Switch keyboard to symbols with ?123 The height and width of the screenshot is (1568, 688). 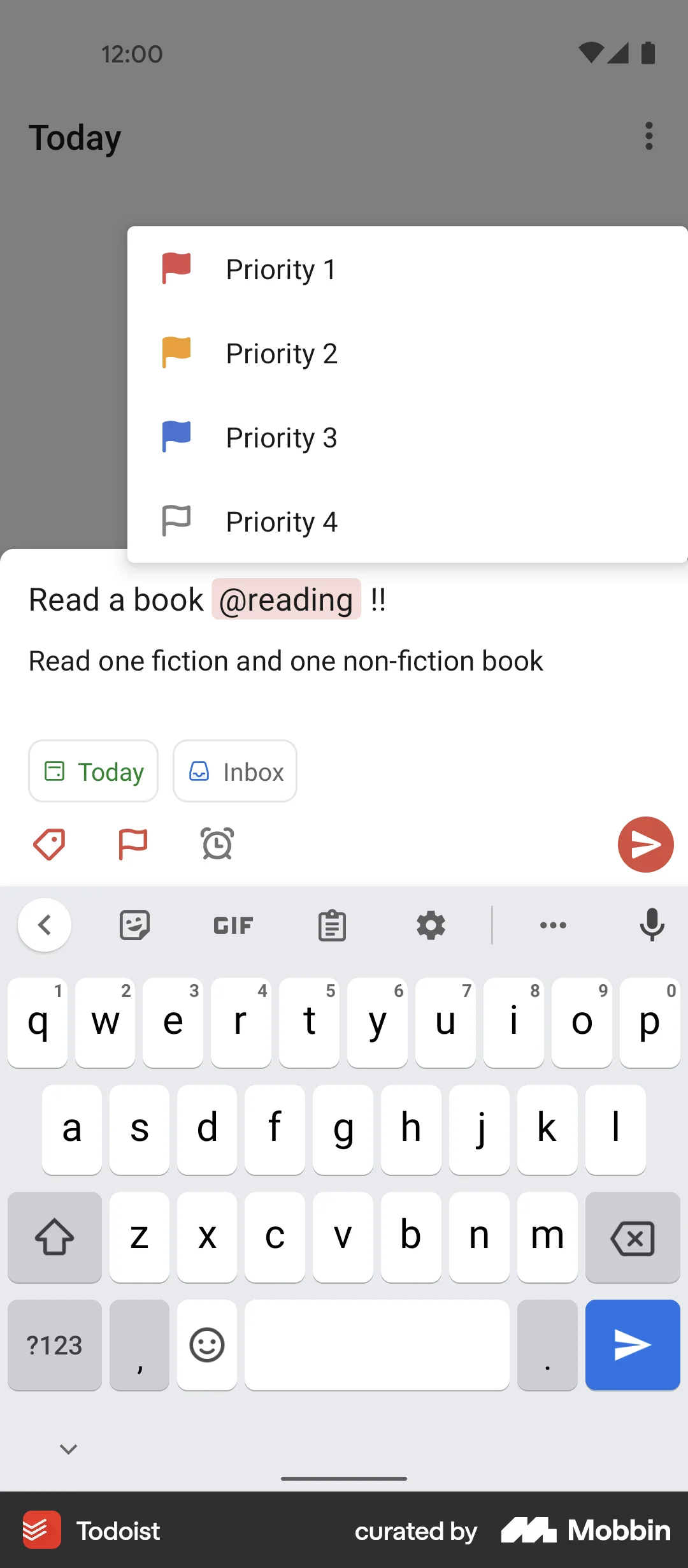[54, 1345]
